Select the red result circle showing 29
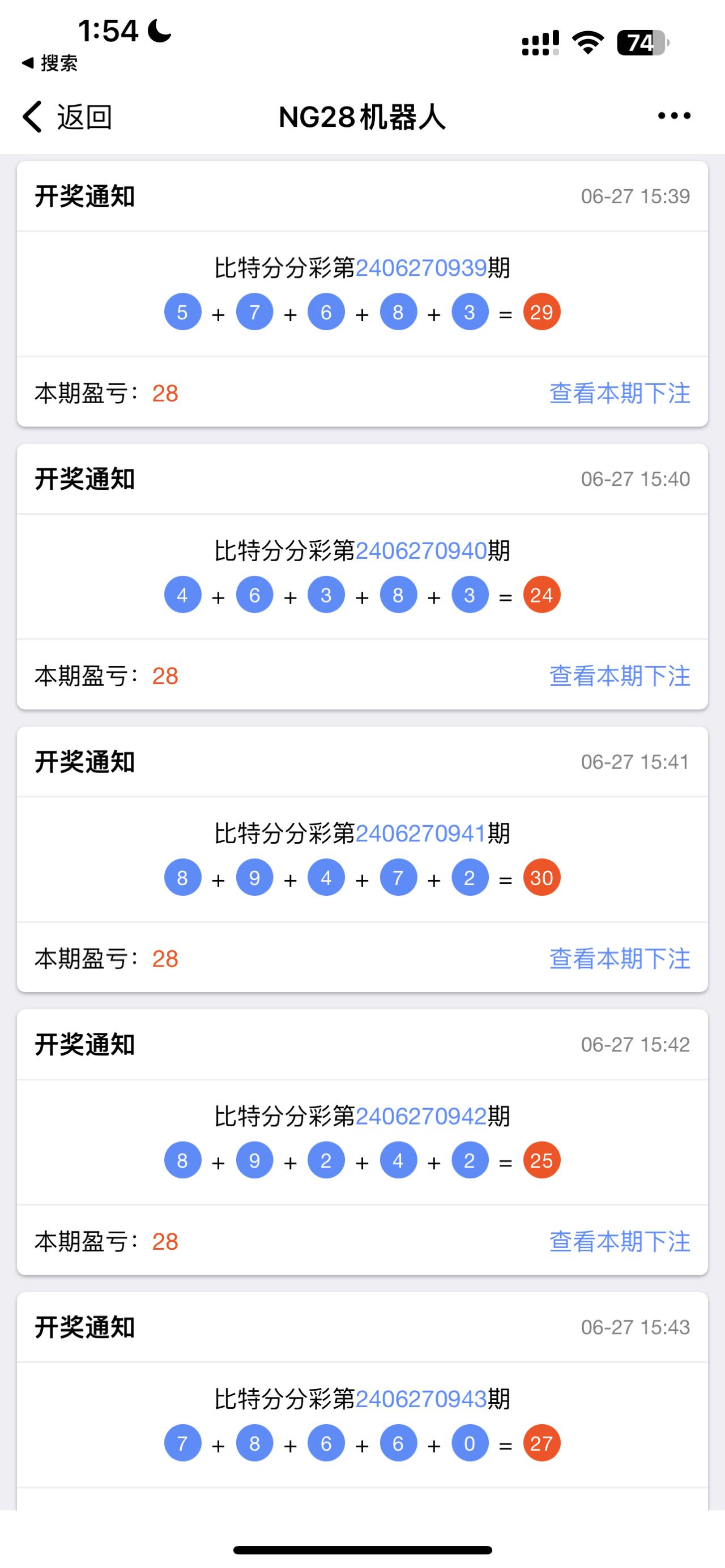Screen dimensions: 725x1568 click(x=540, y=311)
